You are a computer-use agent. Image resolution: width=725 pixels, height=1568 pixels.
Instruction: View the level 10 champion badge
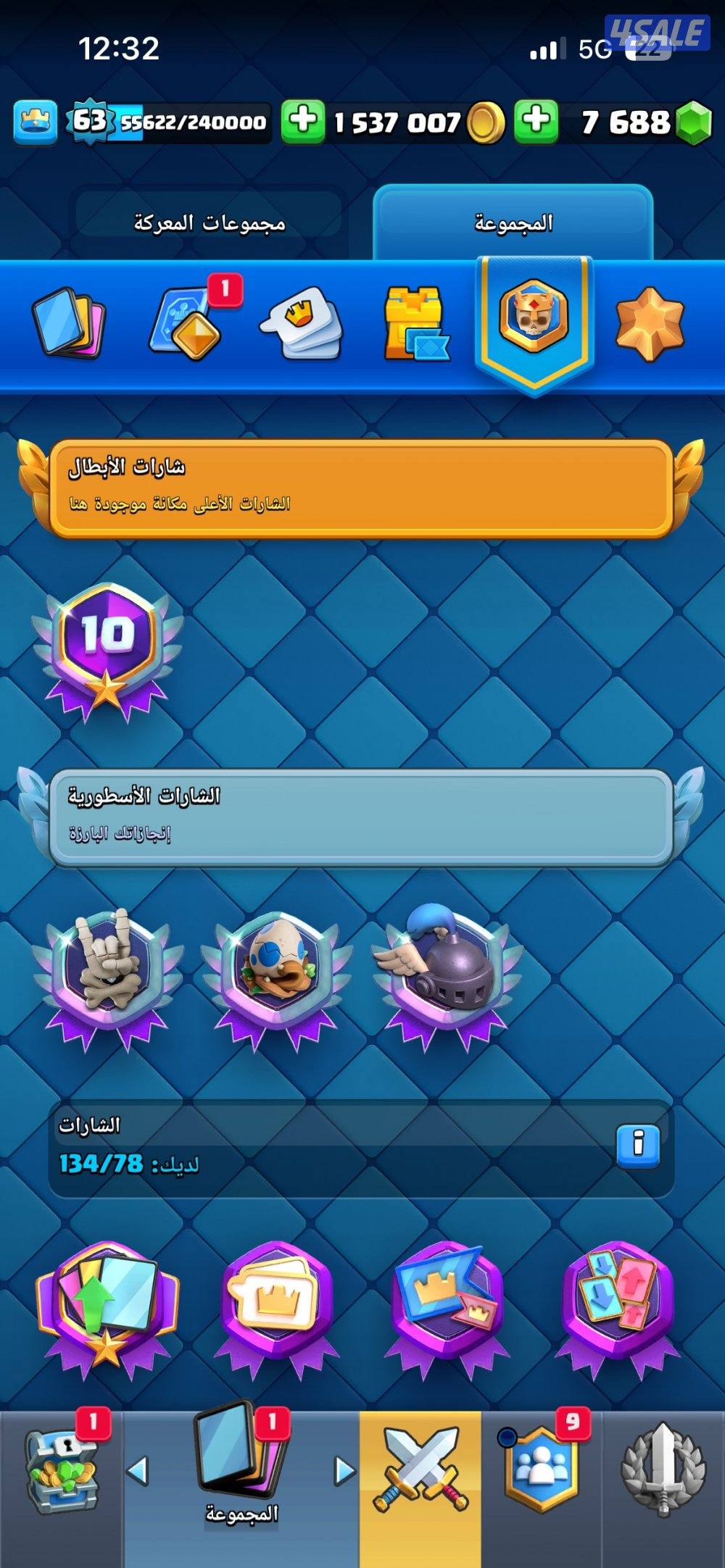coord(107,649)
